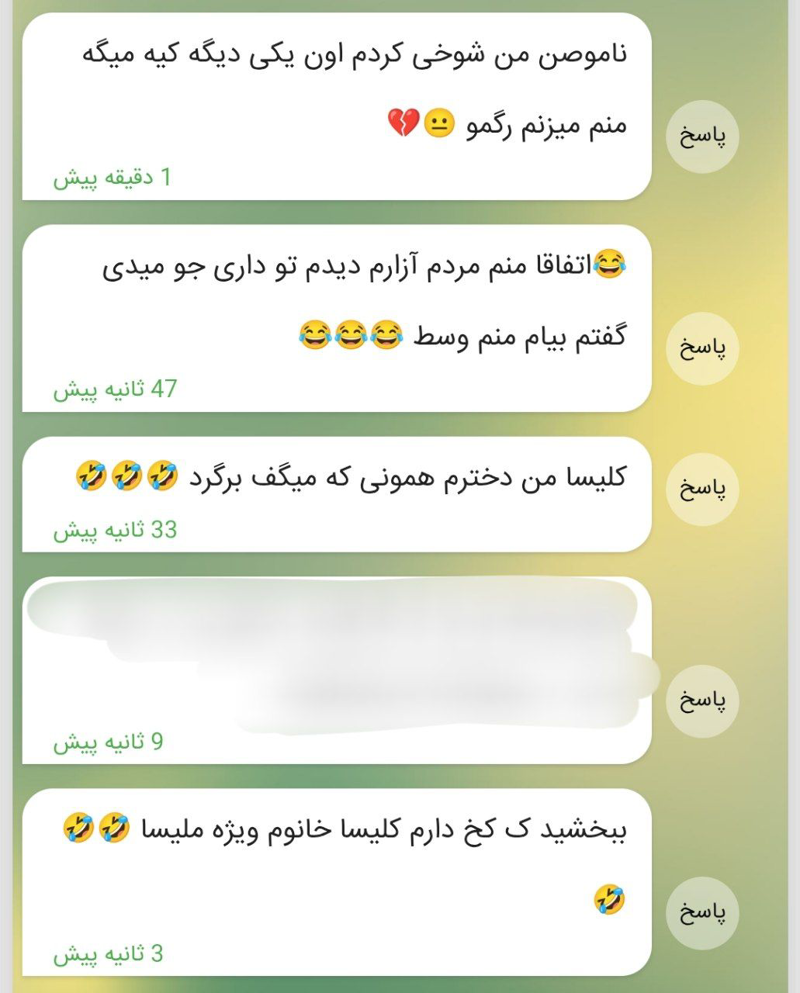Tap پاسخ next to the 1 دقیقه پیش message

tap(702, 137)
